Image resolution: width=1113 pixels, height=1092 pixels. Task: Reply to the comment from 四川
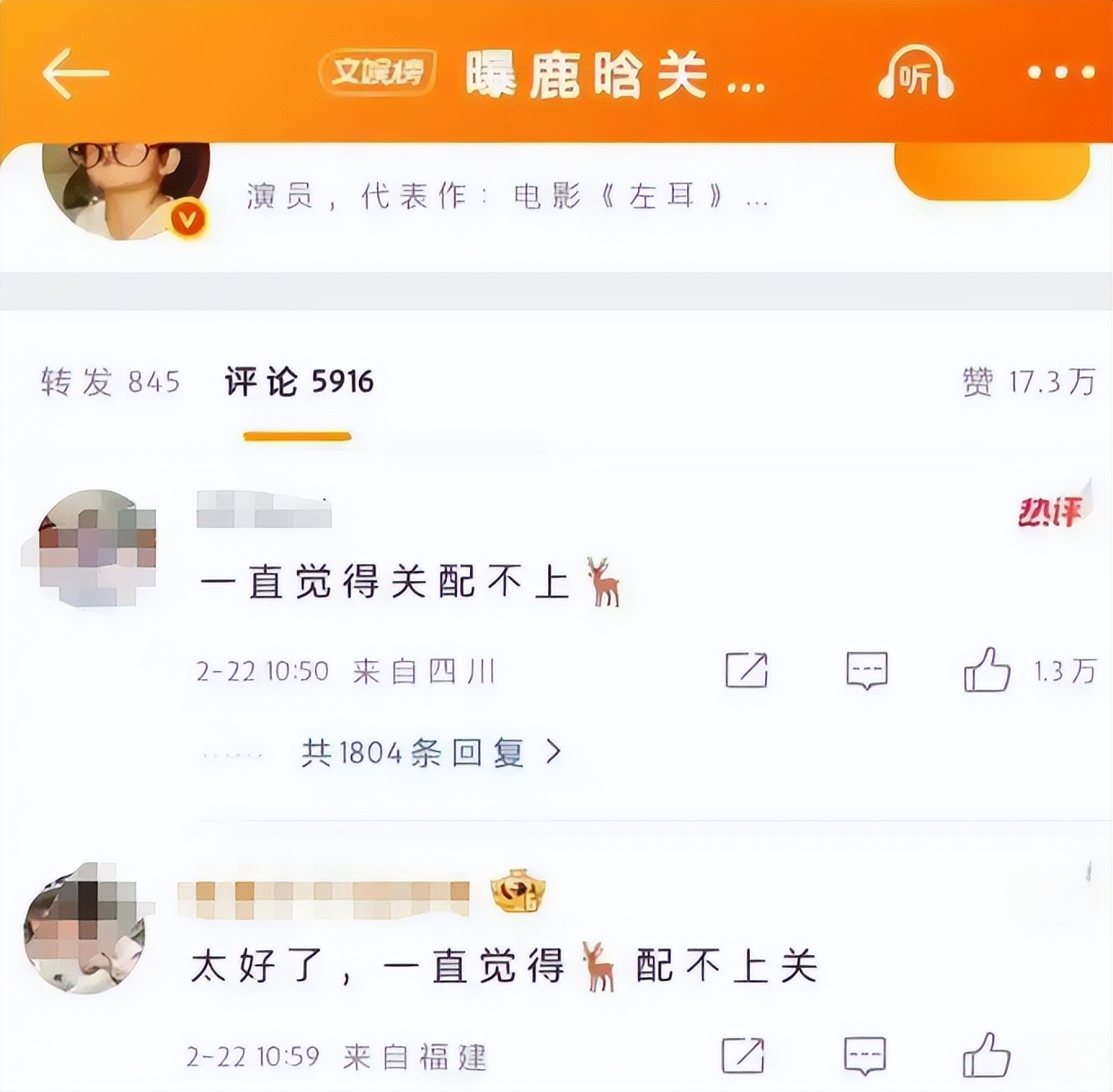point(867,671)
